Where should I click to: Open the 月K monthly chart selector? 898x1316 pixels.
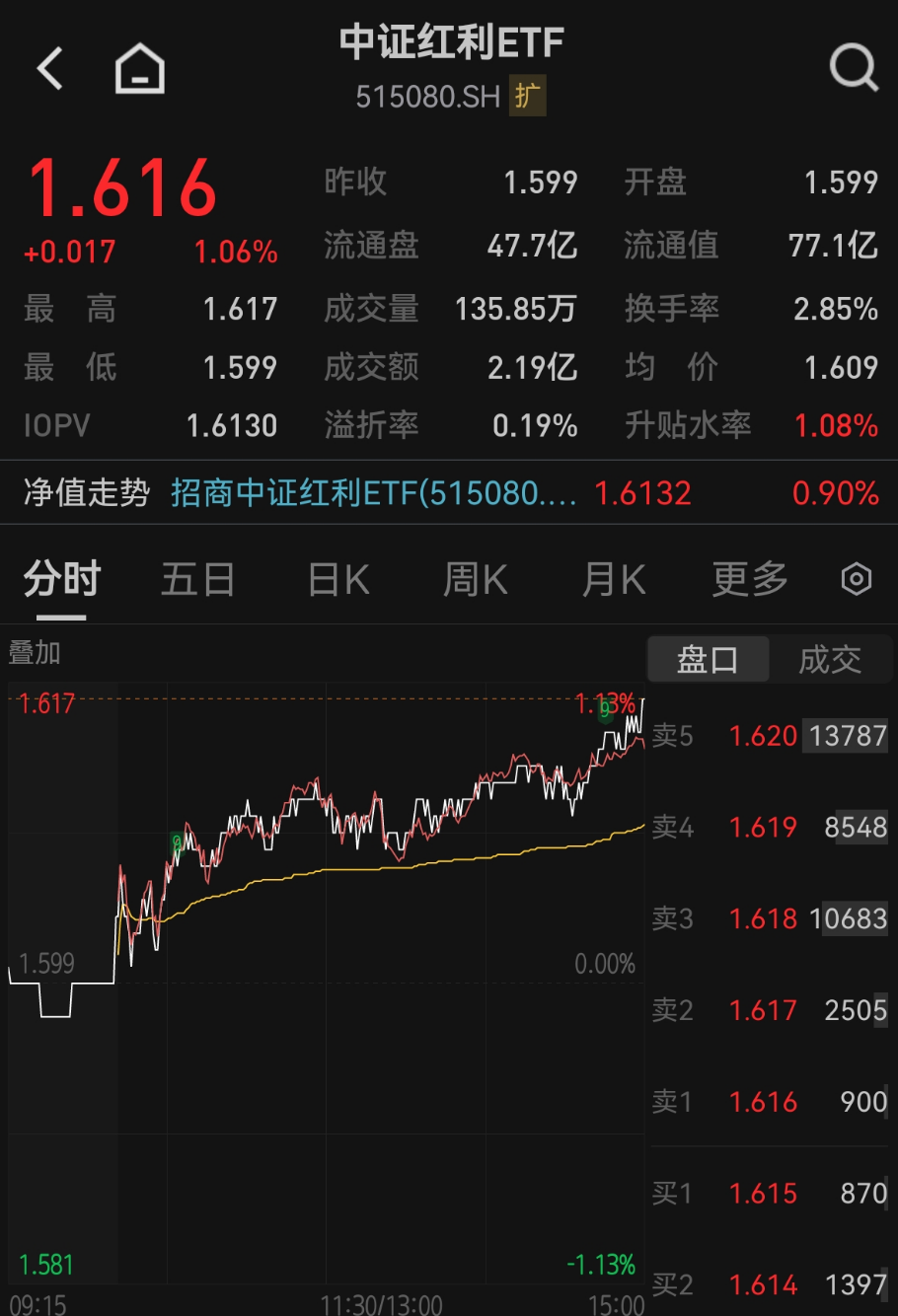612,580
